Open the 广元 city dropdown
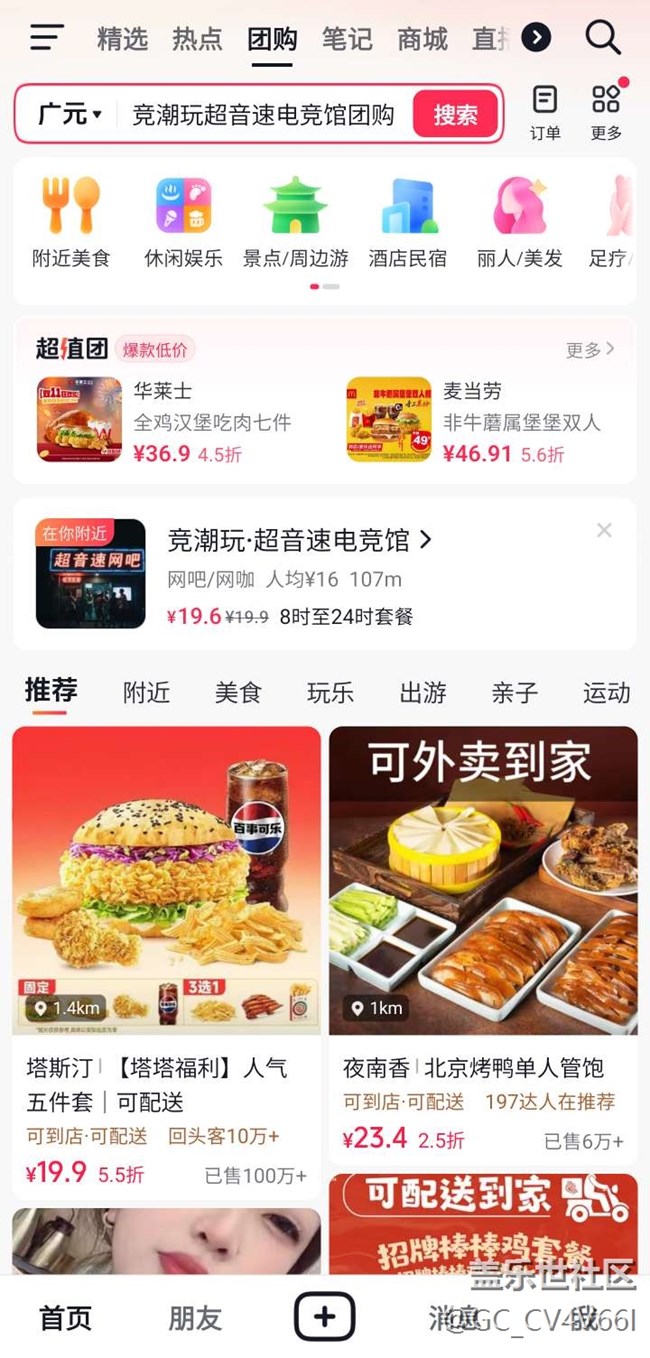 70,115
